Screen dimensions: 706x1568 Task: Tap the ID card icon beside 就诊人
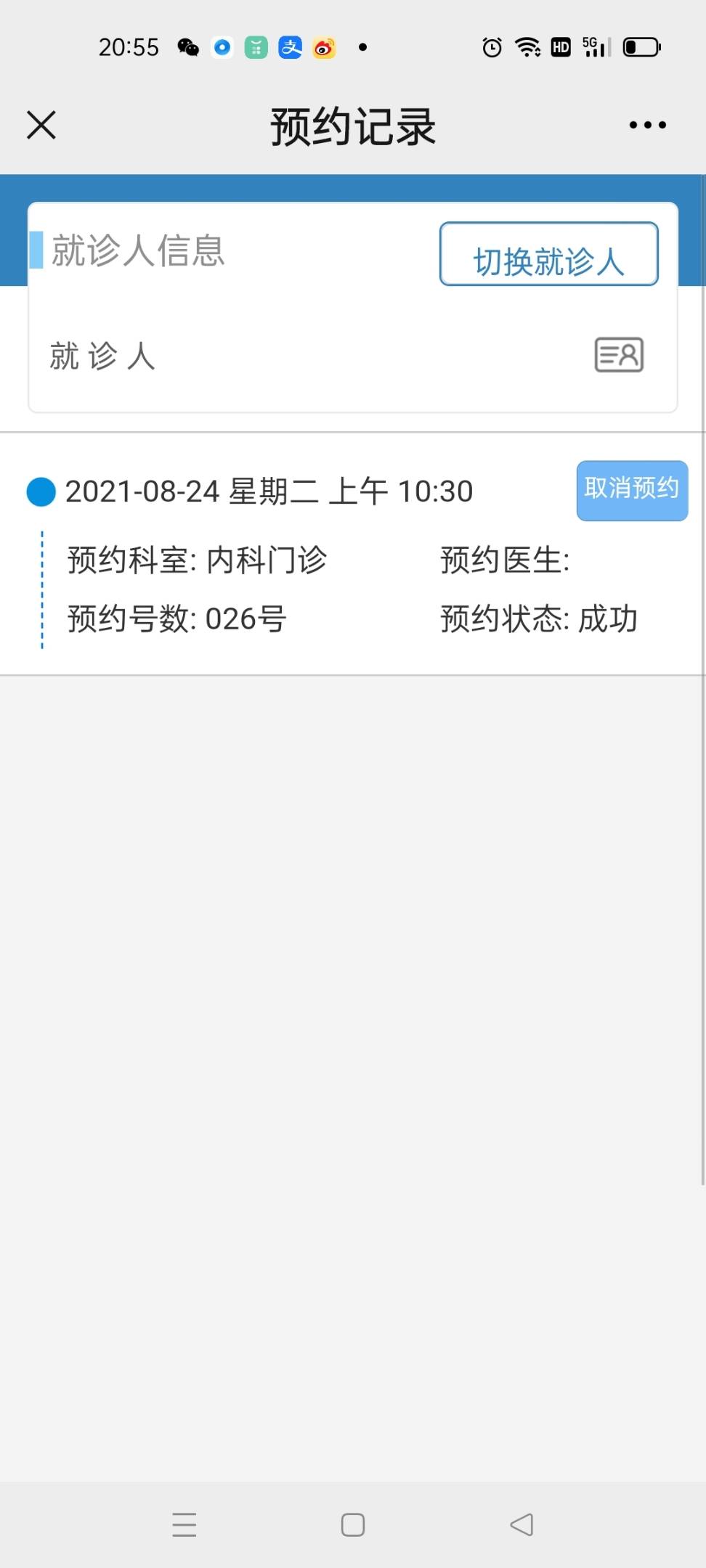coord(619,355)
